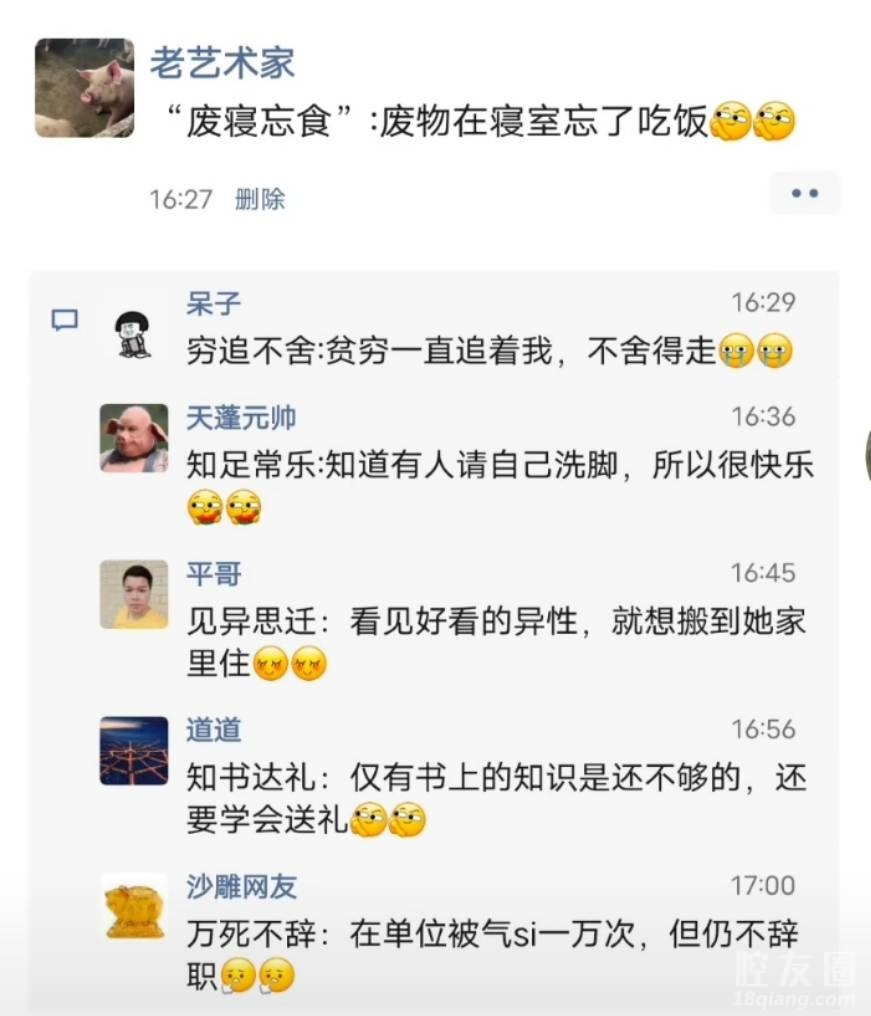This screenshot has height=1016, width=871.
Task: Open commenter 呆子's profile
Action: [x=213, y=303]
